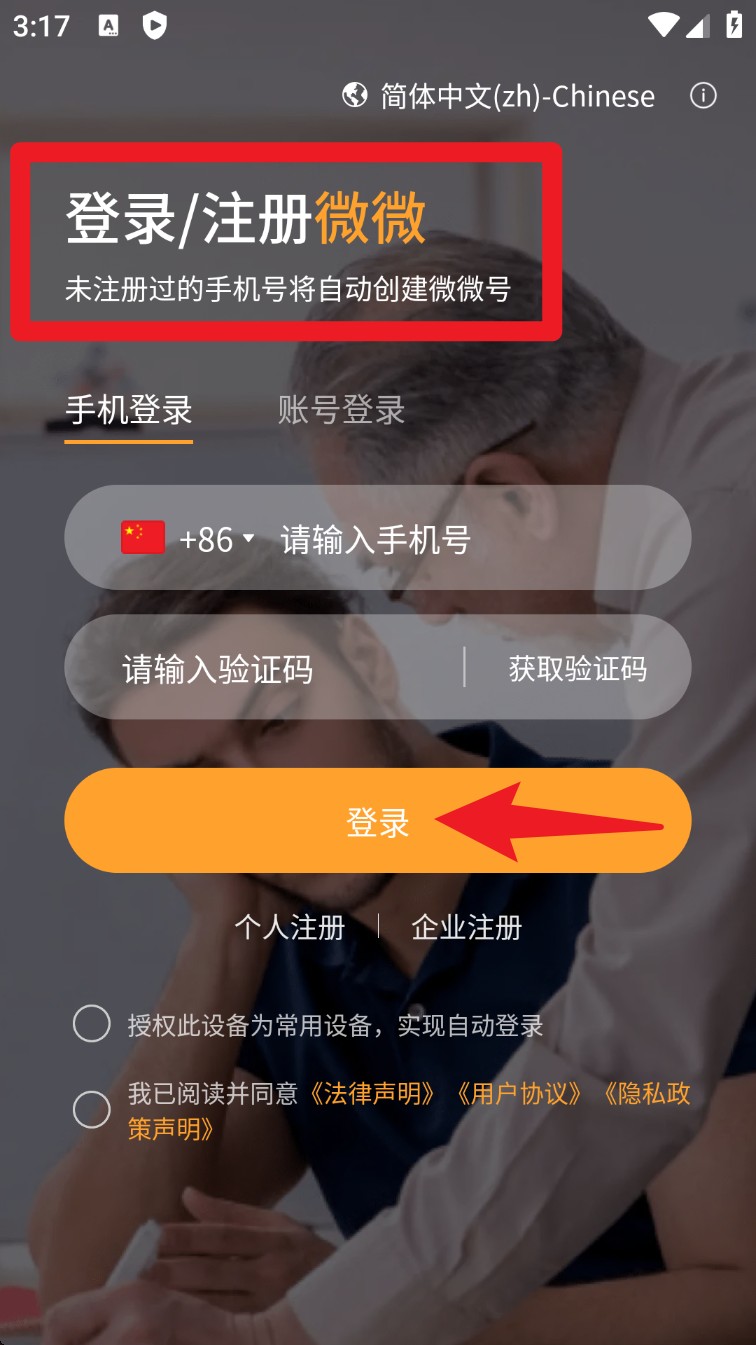756x1345 pixels.
Task: Tap the orange 登录 button
Action: pyautogui.click(x=377, y=822)
